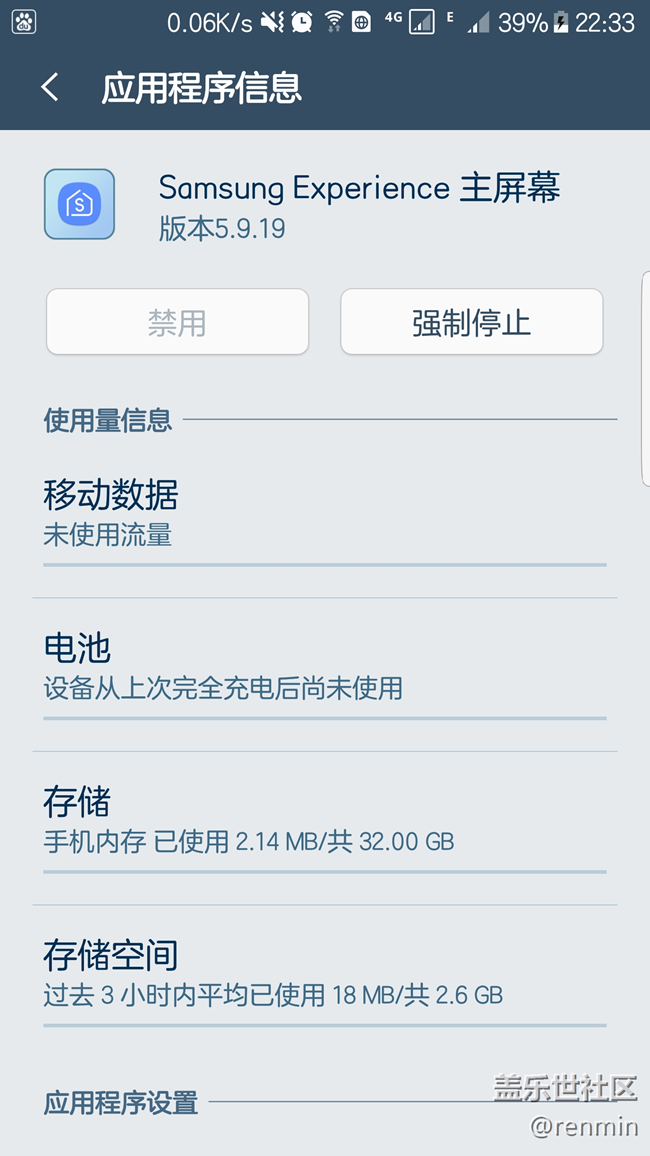Open 移动数据 usage details

point(324,514)
